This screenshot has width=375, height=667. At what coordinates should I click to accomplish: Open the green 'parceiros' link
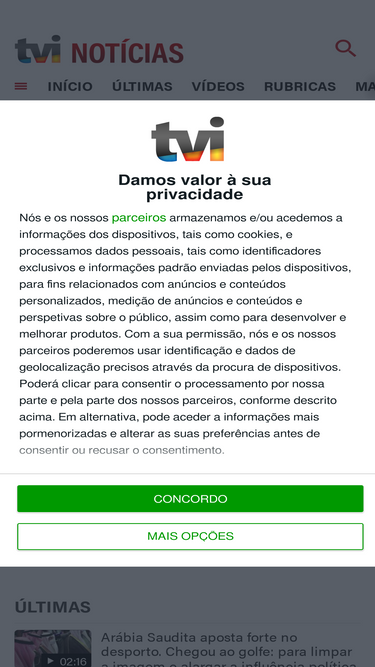[139, 218]
